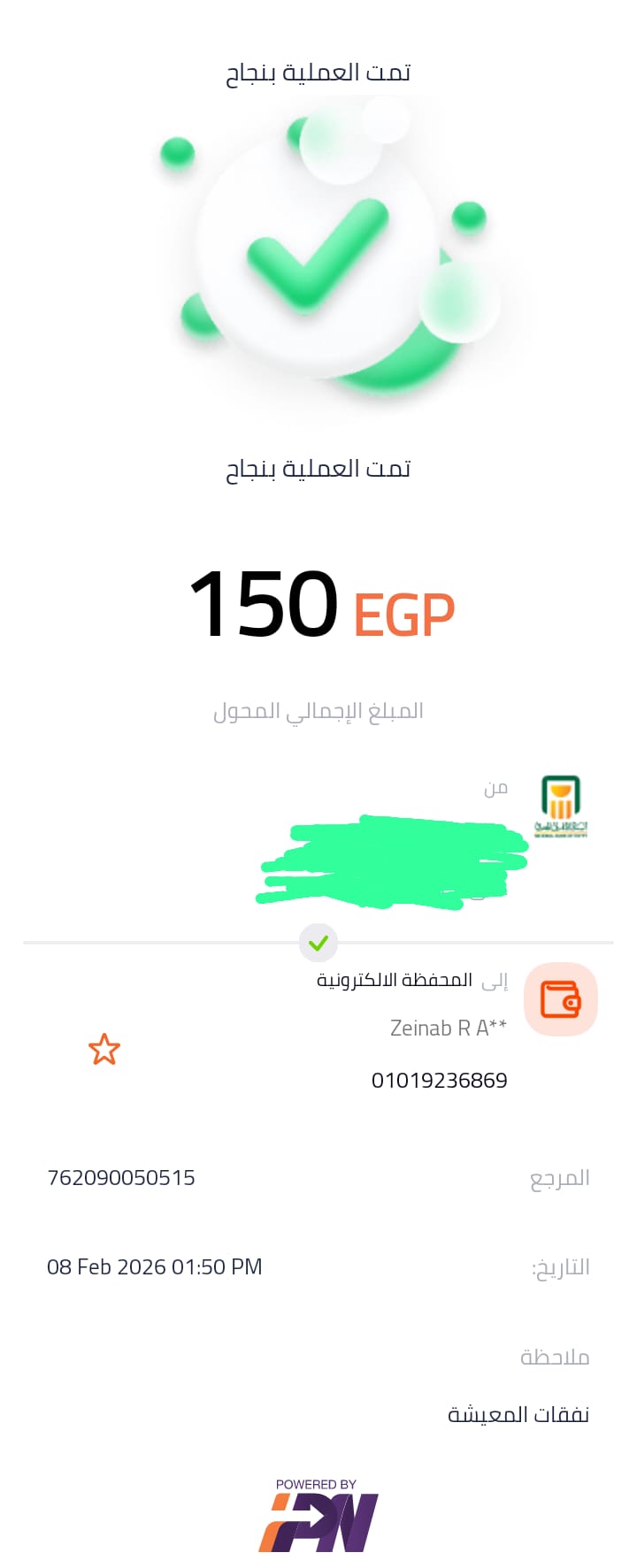Screen dimensions: 637x1568
Task: Select the المرجع reference row
Action: (x=318, y=1177)
